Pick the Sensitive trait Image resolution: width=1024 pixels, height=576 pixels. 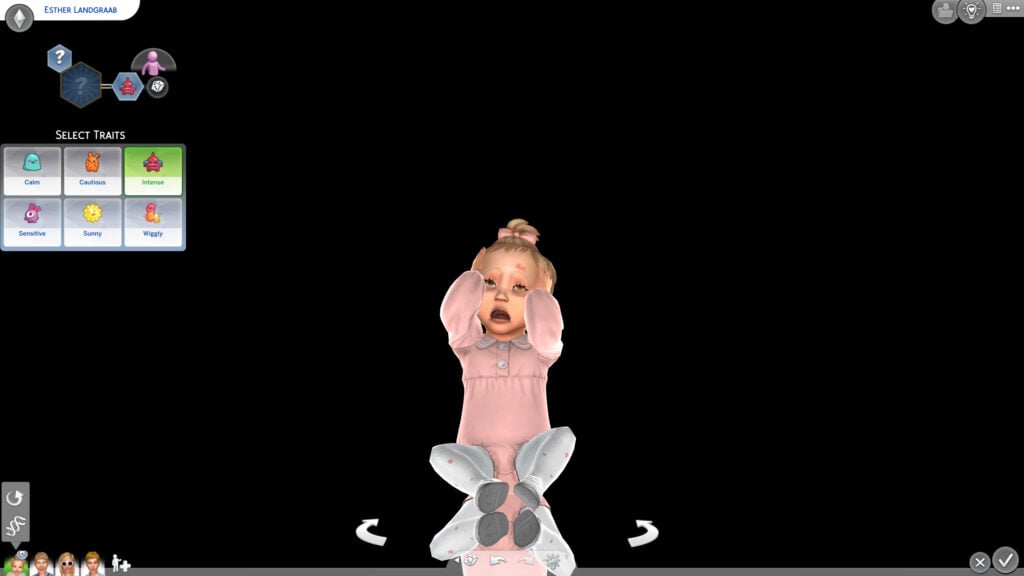click(32, 222)
